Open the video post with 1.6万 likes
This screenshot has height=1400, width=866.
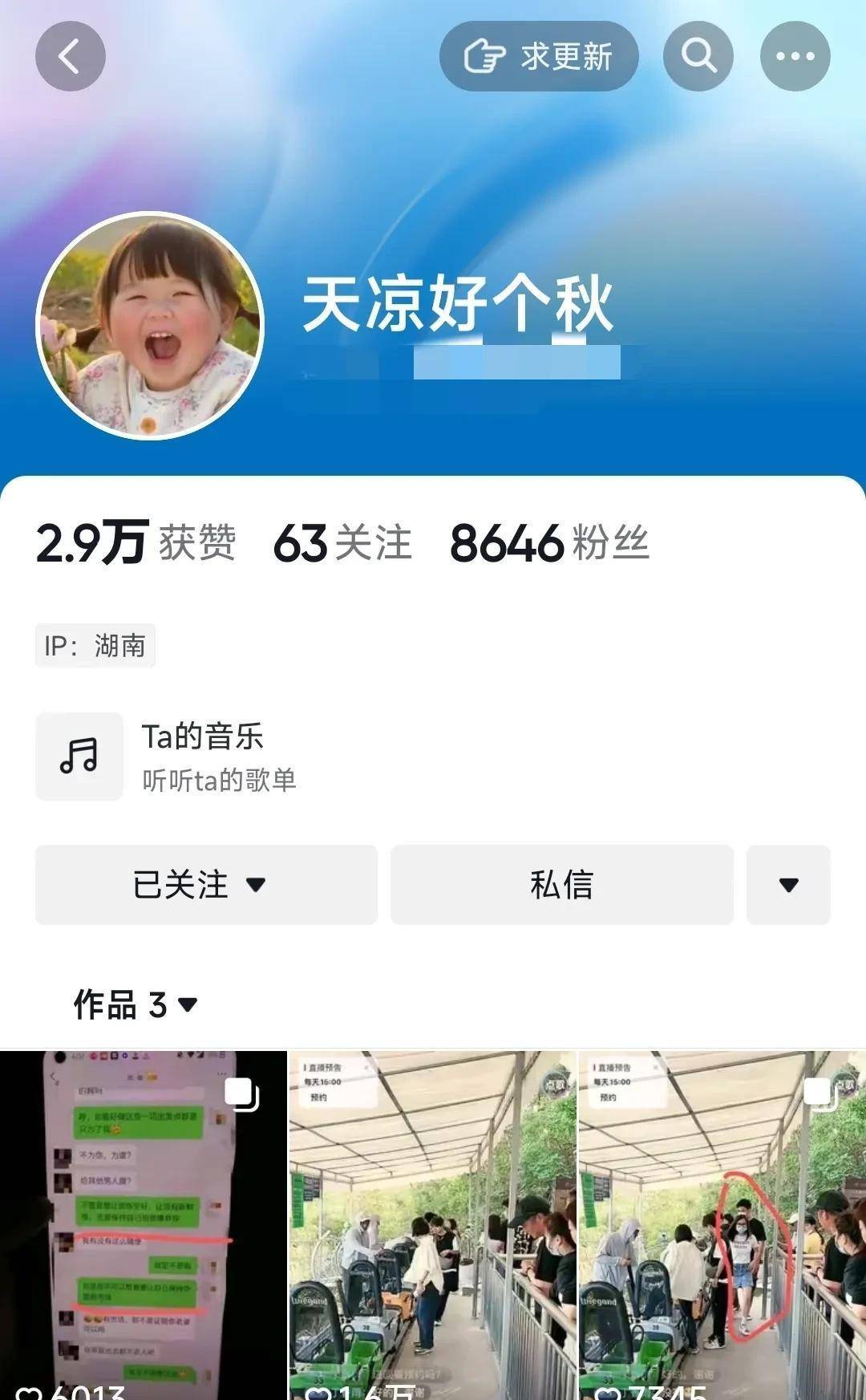[x=432, y=1223]
